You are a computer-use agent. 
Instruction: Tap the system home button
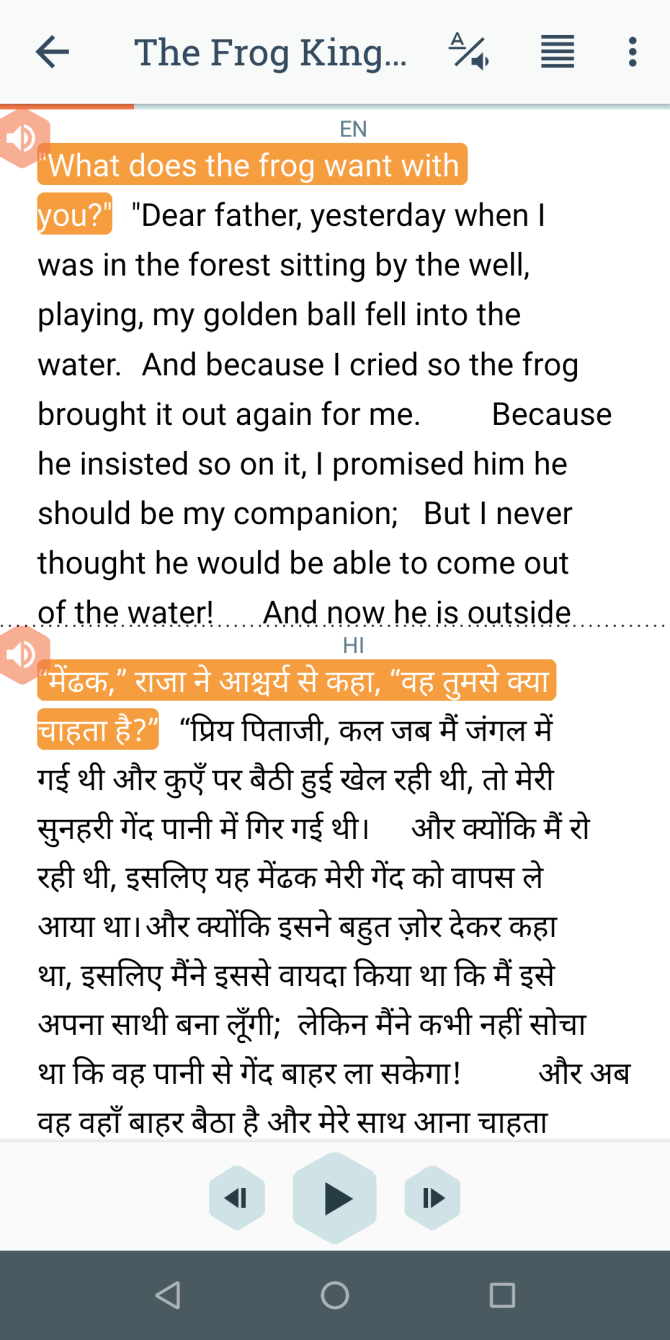pyautogui.click(x=335, y=1295)
